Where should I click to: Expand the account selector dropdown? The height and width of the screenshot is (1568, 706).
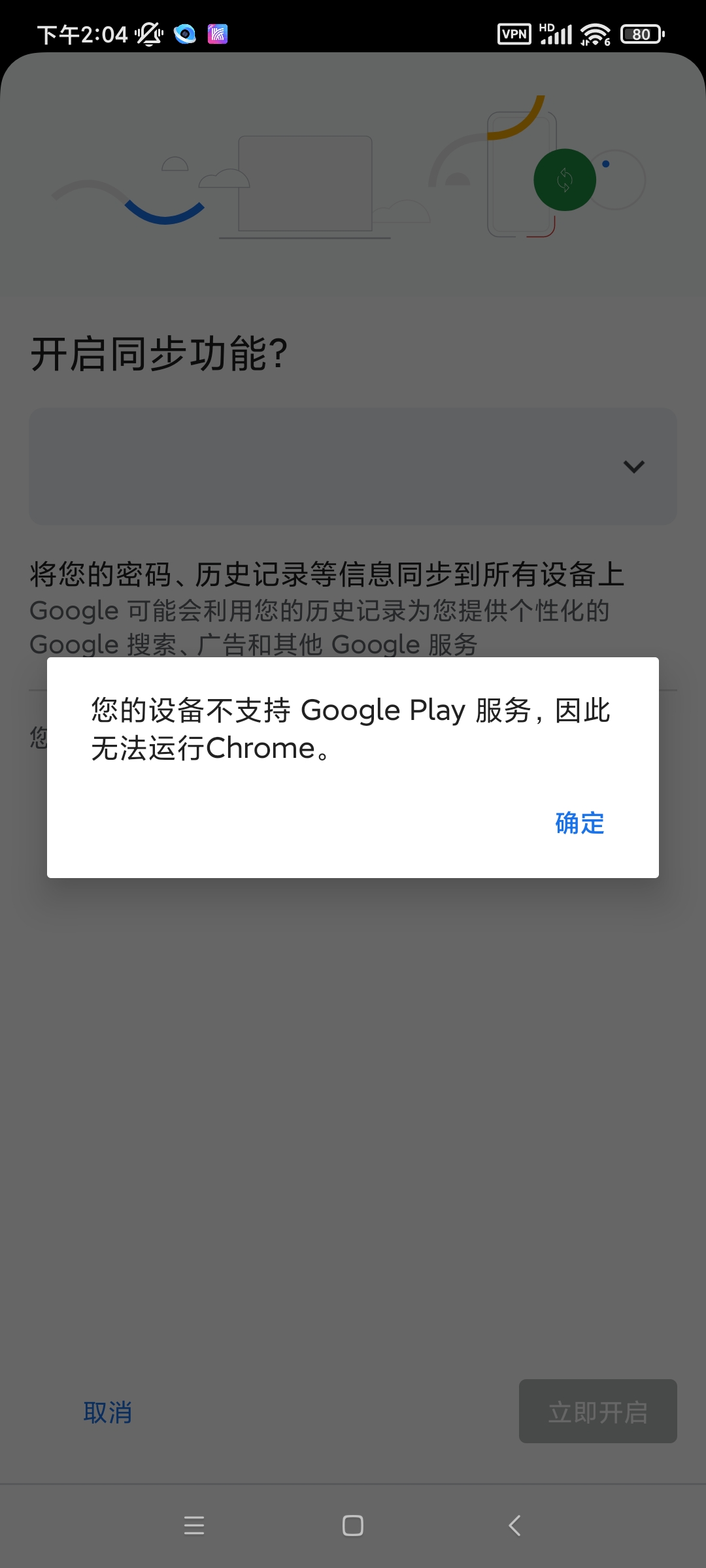pyautogui.click(x=633, y=466)
